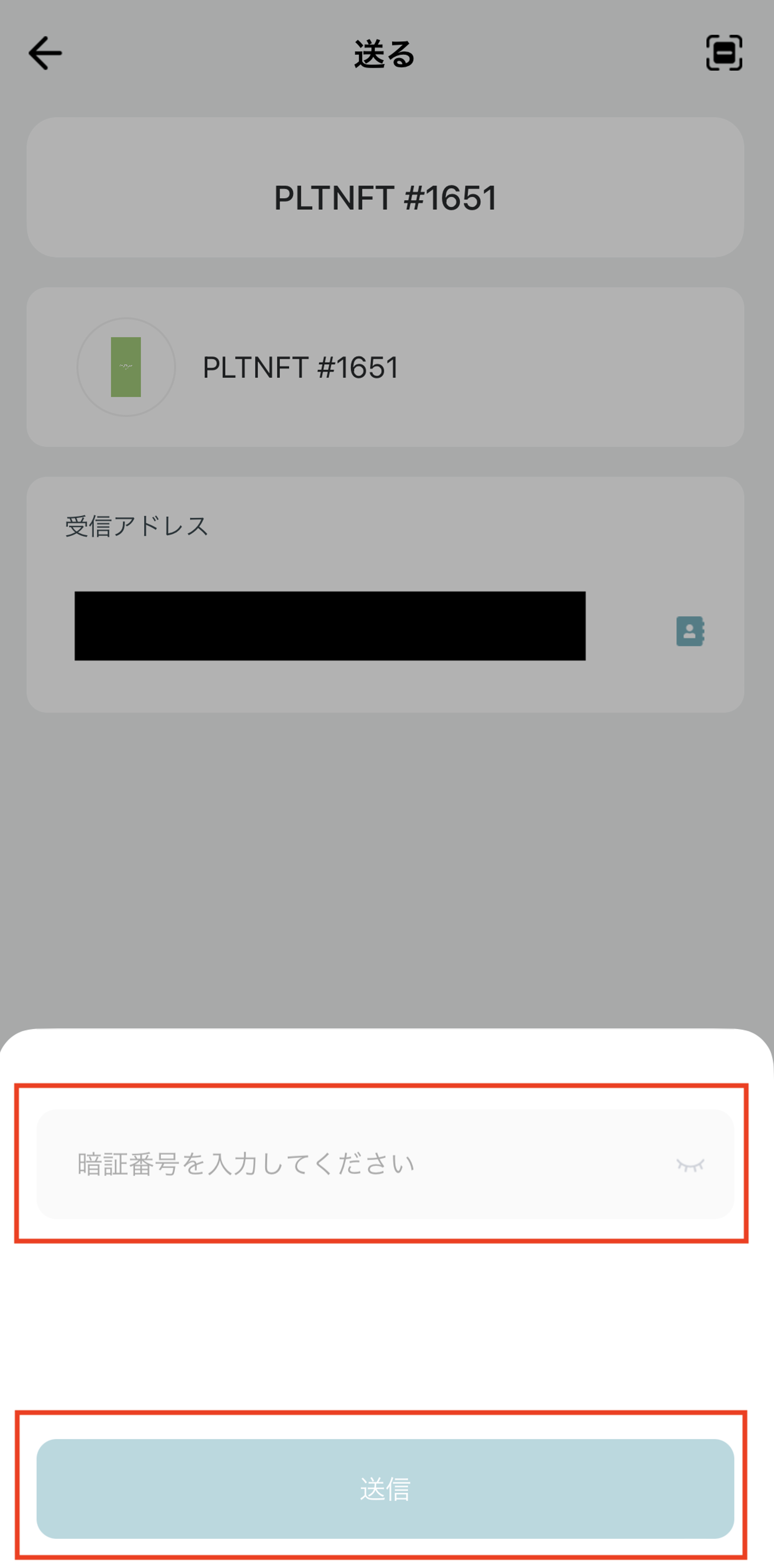Select the 受信アドレス address field

(x=330, y=626)
